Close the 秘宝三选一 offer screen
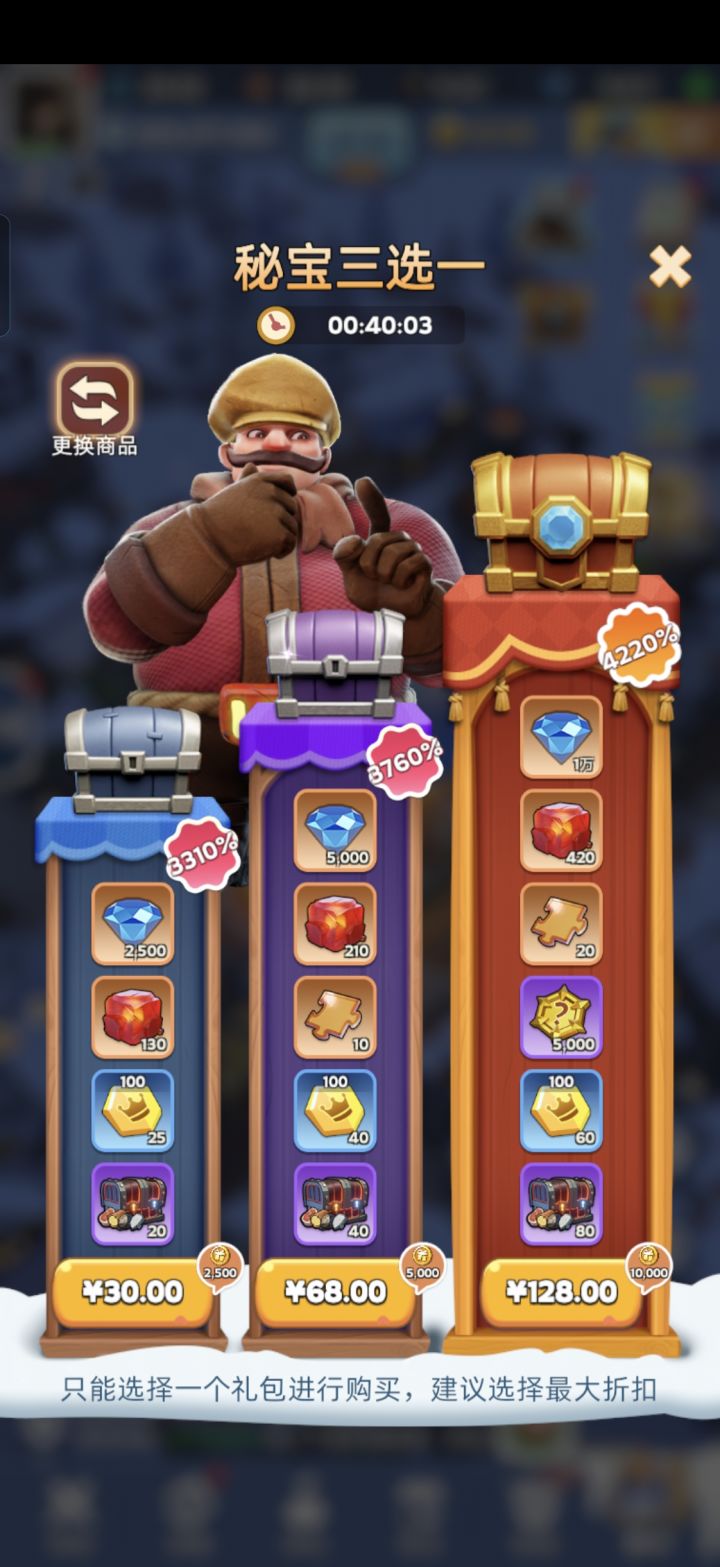 tap(671, 267)
